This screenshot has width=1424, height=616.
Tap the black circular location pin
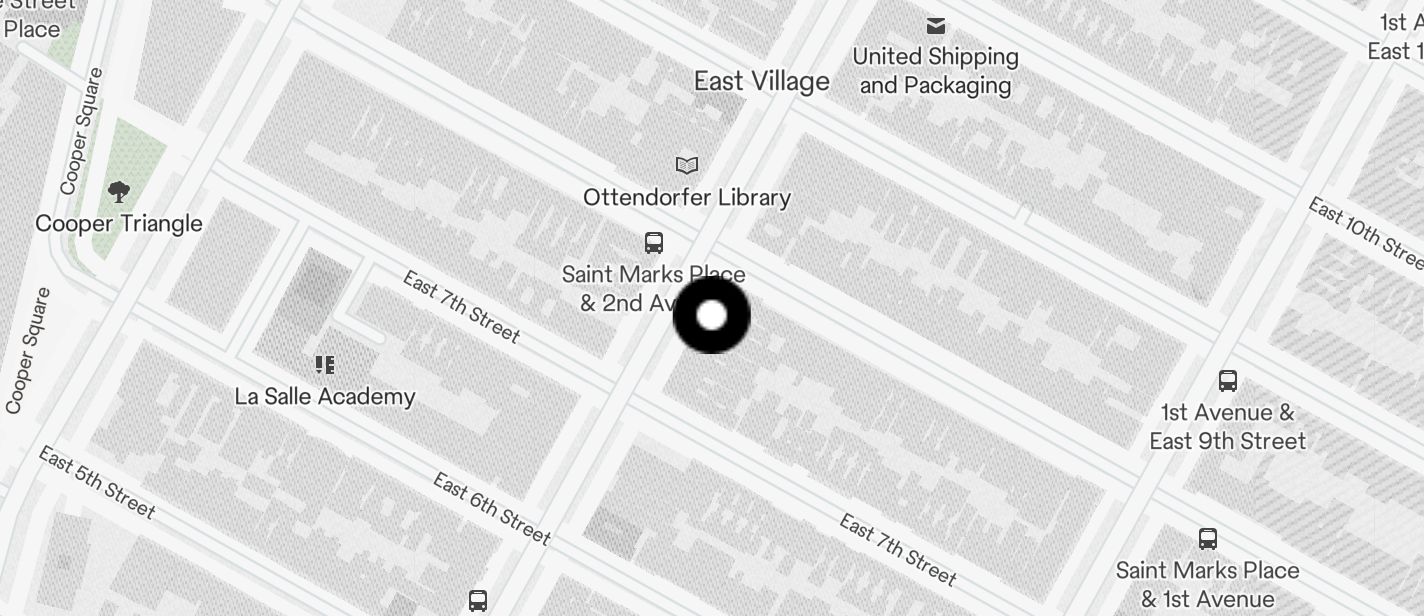point(711,316)
